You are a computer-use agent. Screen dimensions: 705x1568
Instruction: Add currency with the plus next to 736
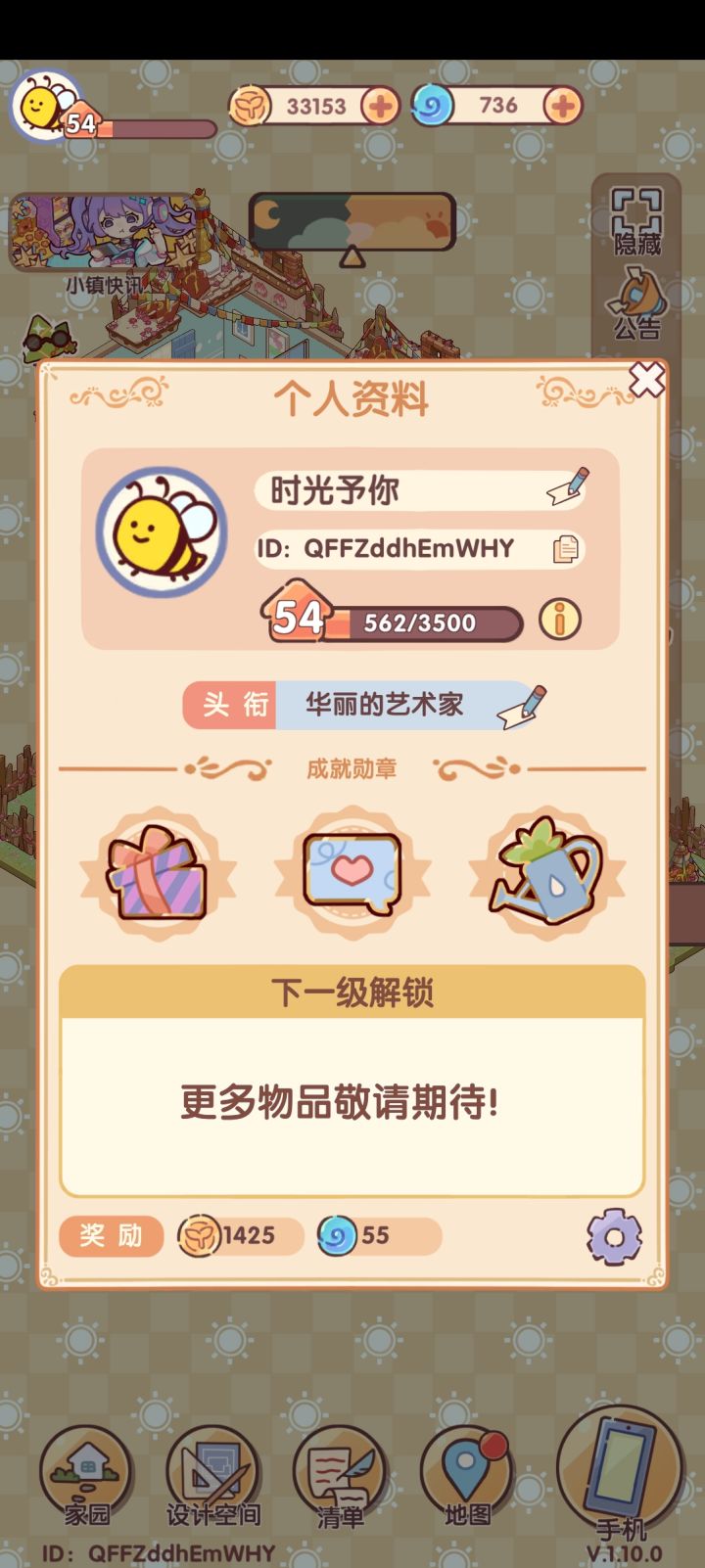coord(560,105)
